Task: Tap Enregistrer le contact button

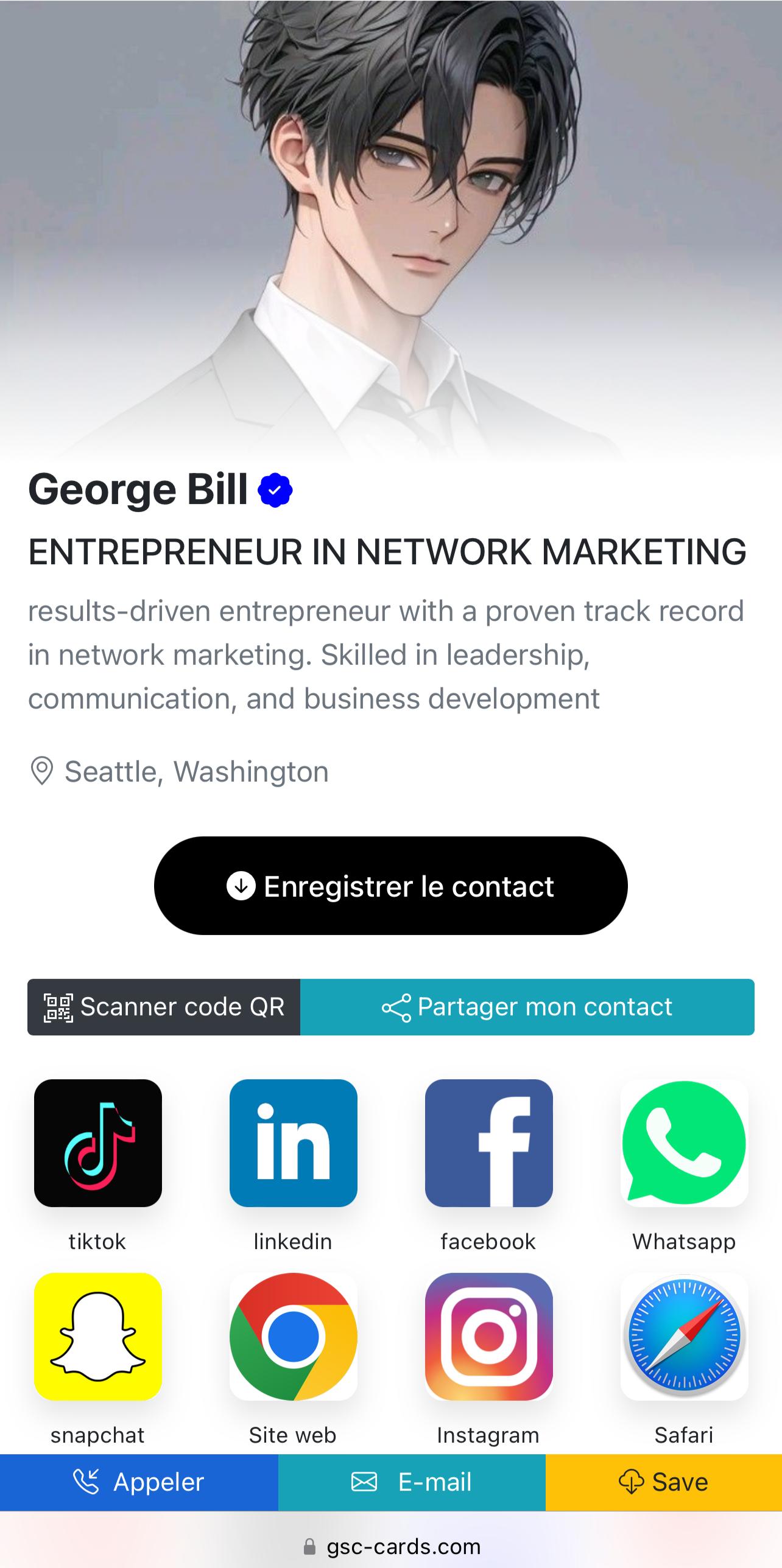Action: [390, 886]
